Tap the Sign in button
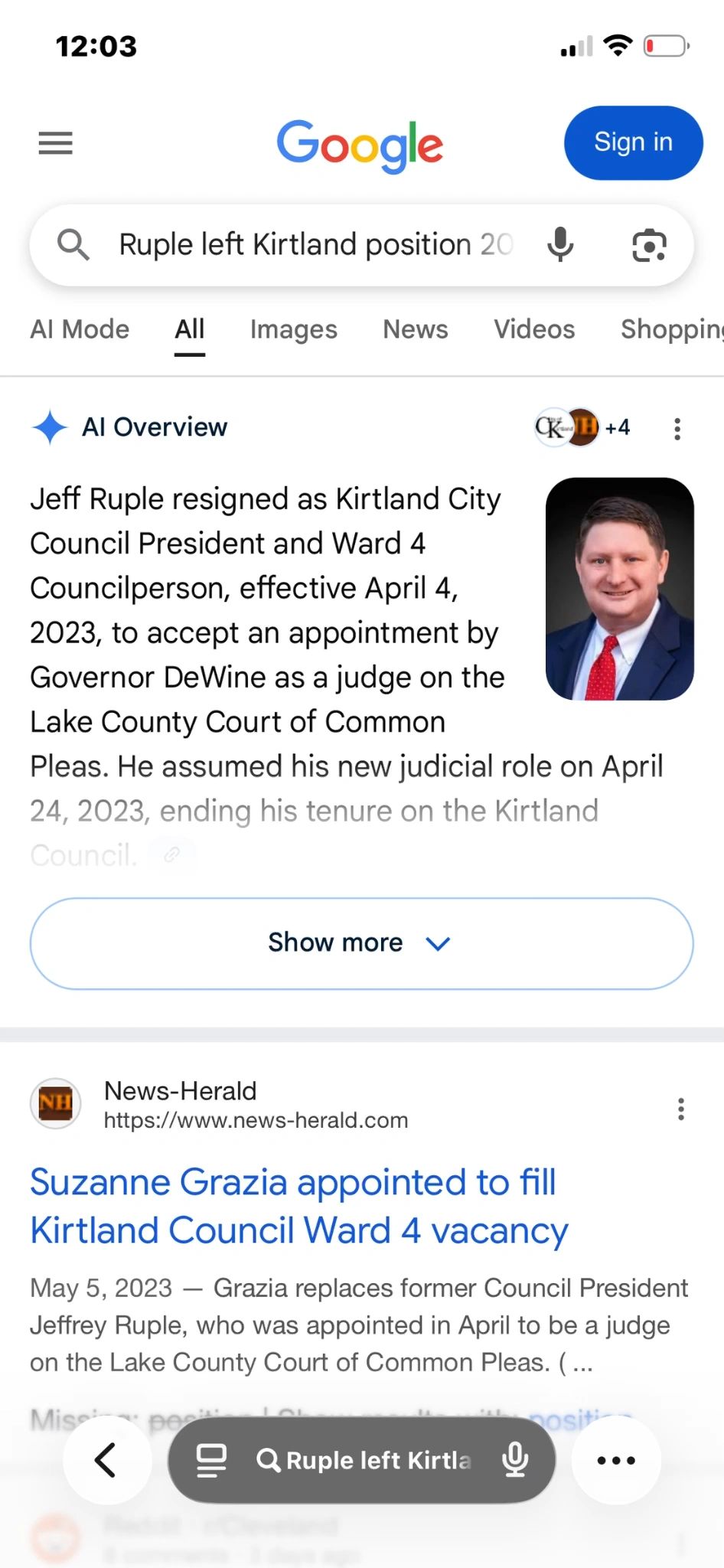 (633, 143)
